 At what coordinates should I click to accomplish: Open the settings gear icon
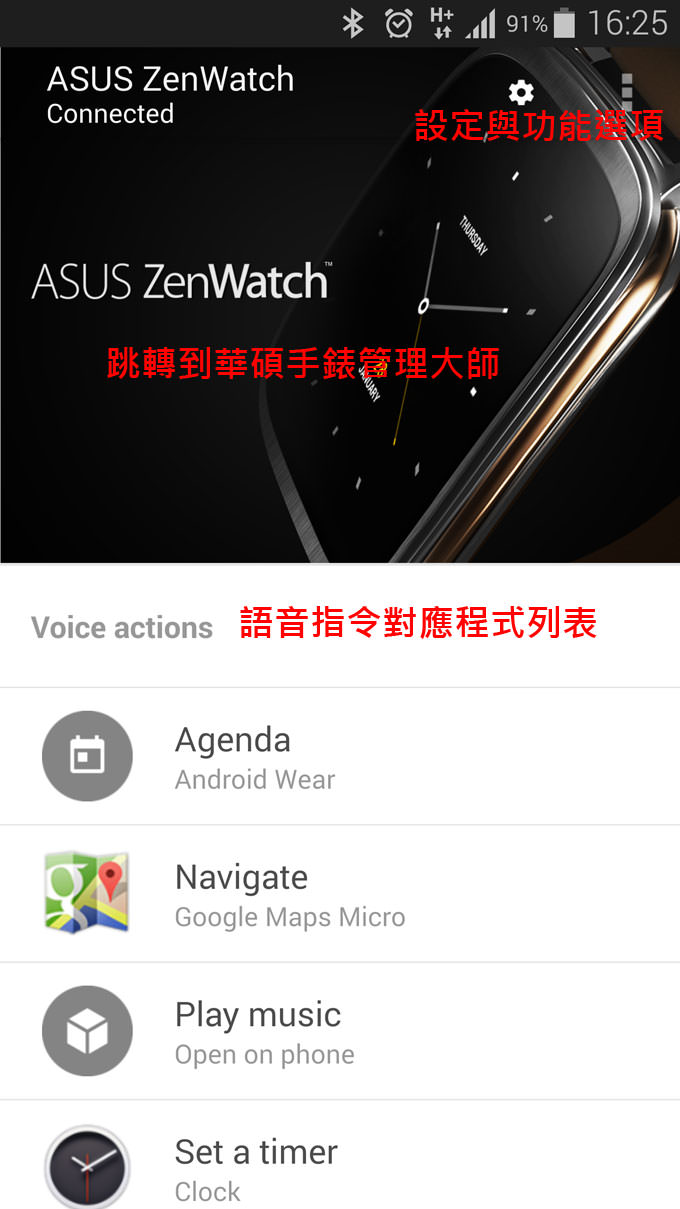pyautogui.click(x=521, y=92)
